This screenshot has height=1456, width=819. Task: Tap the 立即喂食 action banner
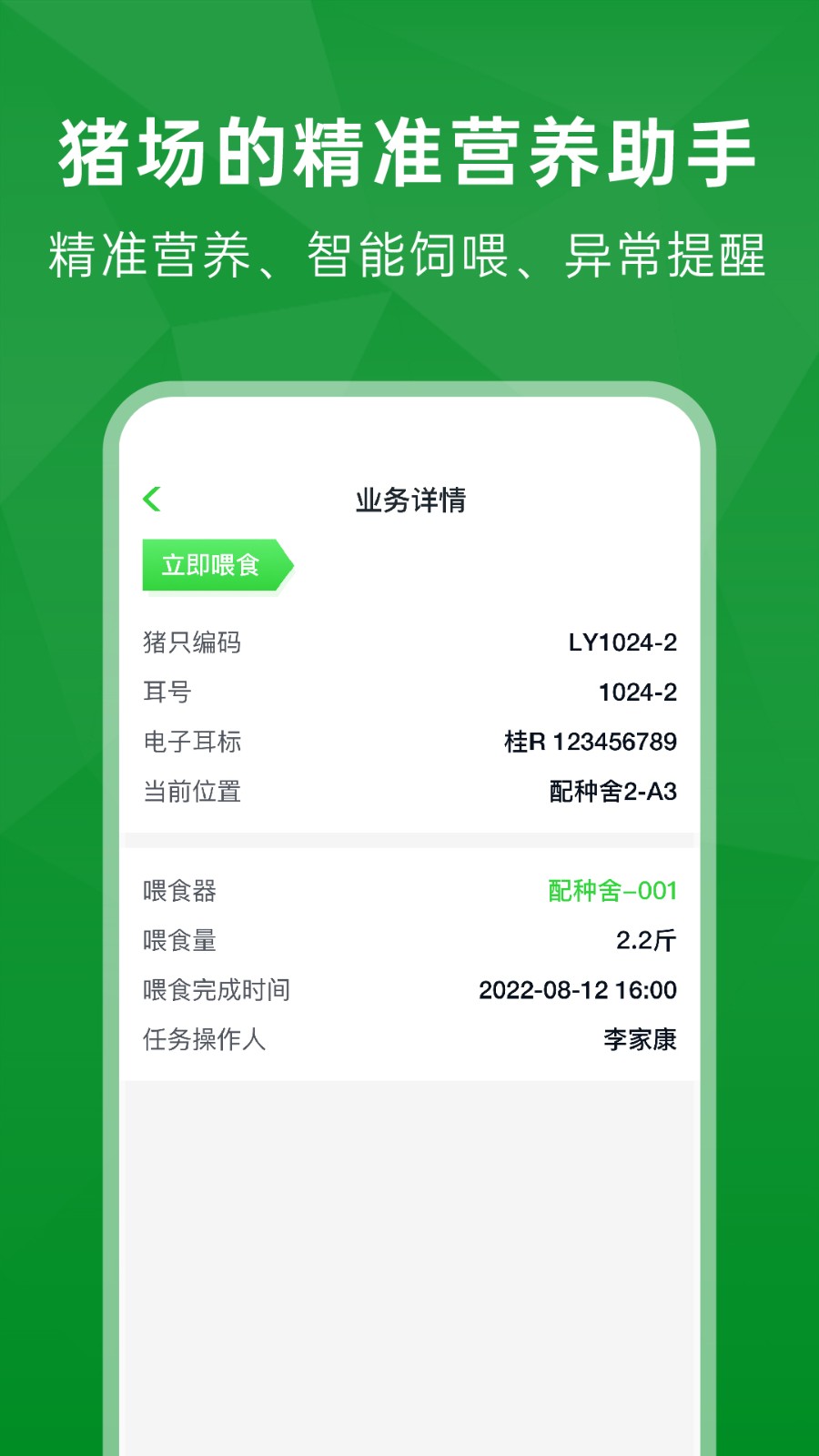(211, 564)
